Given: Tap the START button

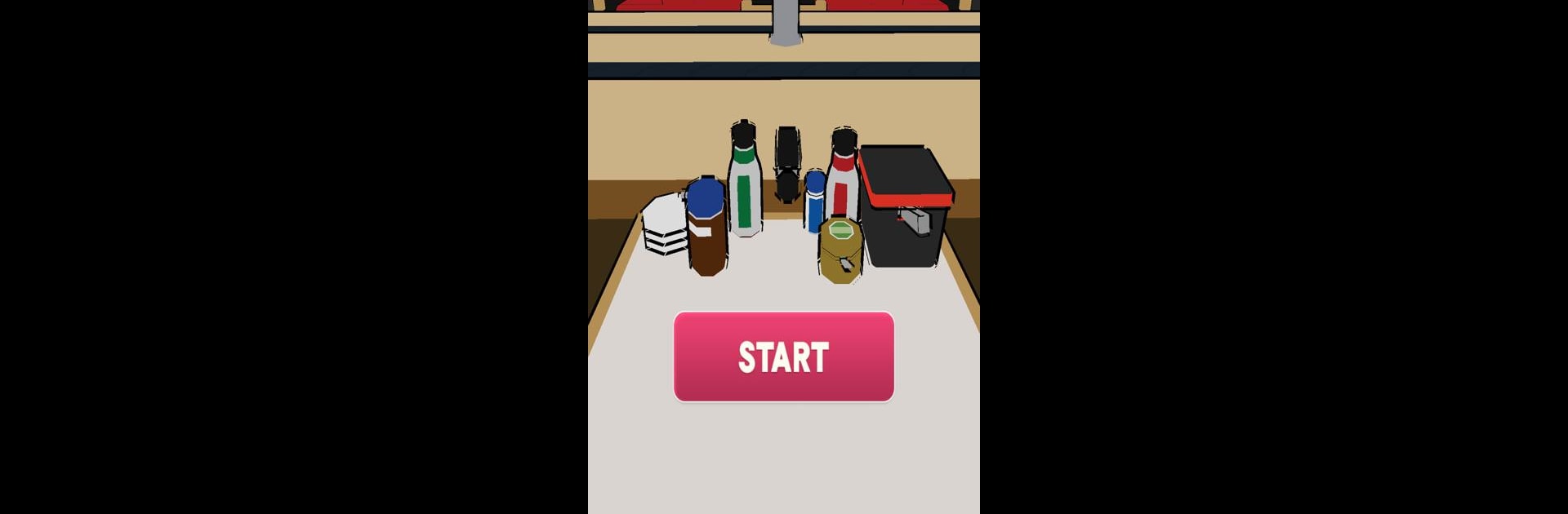Looking at the screenshot, I should coord(783,357).
